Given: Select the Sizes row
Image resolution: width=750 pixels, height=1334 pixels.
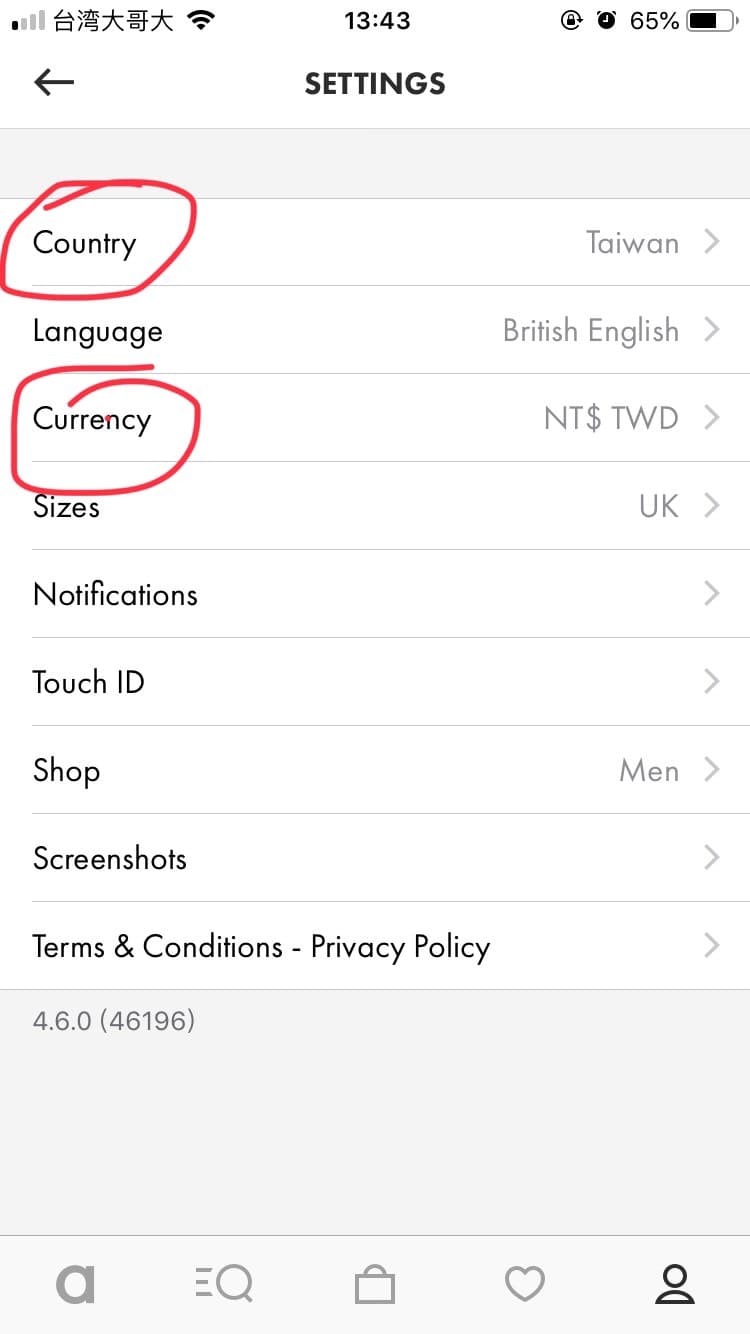Looking at the screenshot, I should click(x=375, y=506).
